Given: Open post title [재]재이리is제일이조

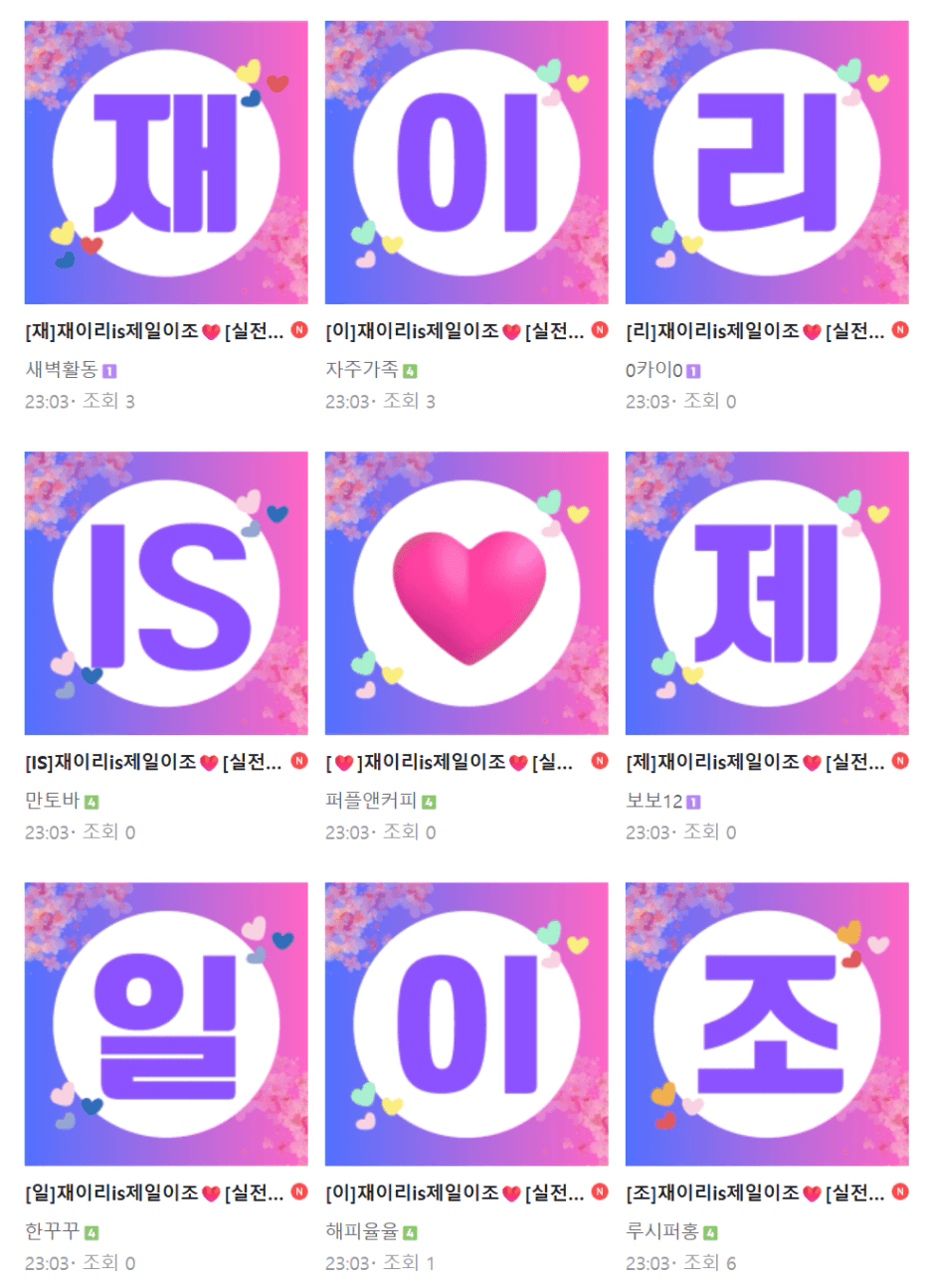Looking at the screenshot, I should click(x=154, y=331).
